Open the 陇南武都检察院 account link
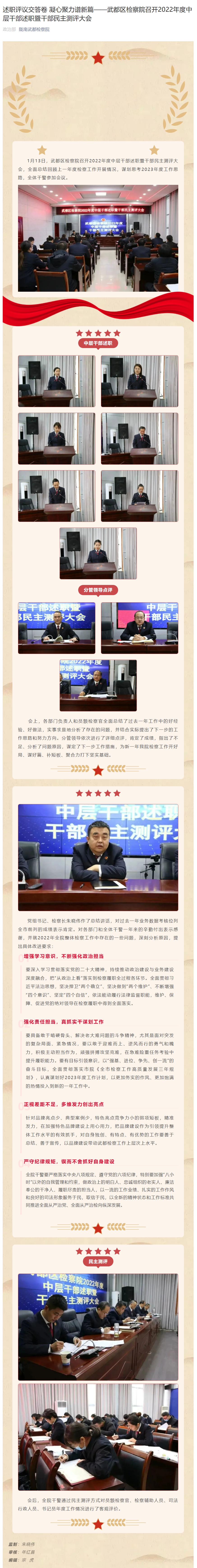 point(34,29)
